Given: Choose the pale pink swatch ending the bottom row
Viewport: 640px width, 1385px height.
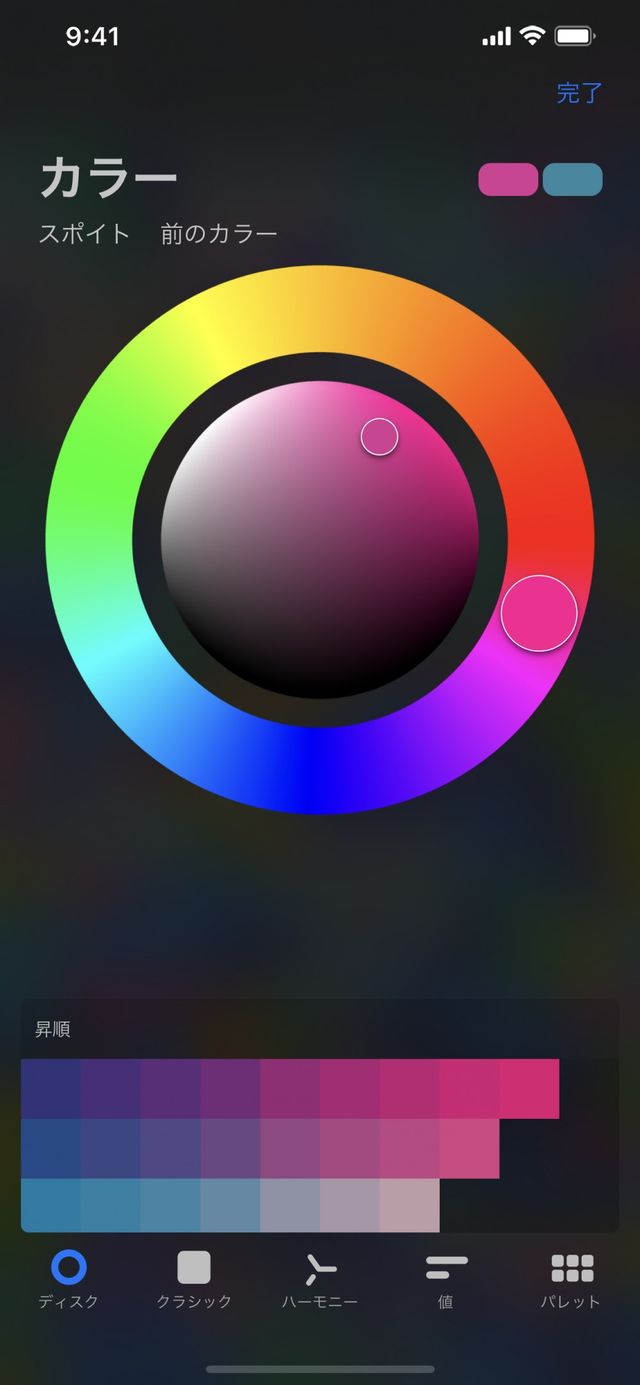Looking at the screenshot, I should click(x=409, y=1205).
